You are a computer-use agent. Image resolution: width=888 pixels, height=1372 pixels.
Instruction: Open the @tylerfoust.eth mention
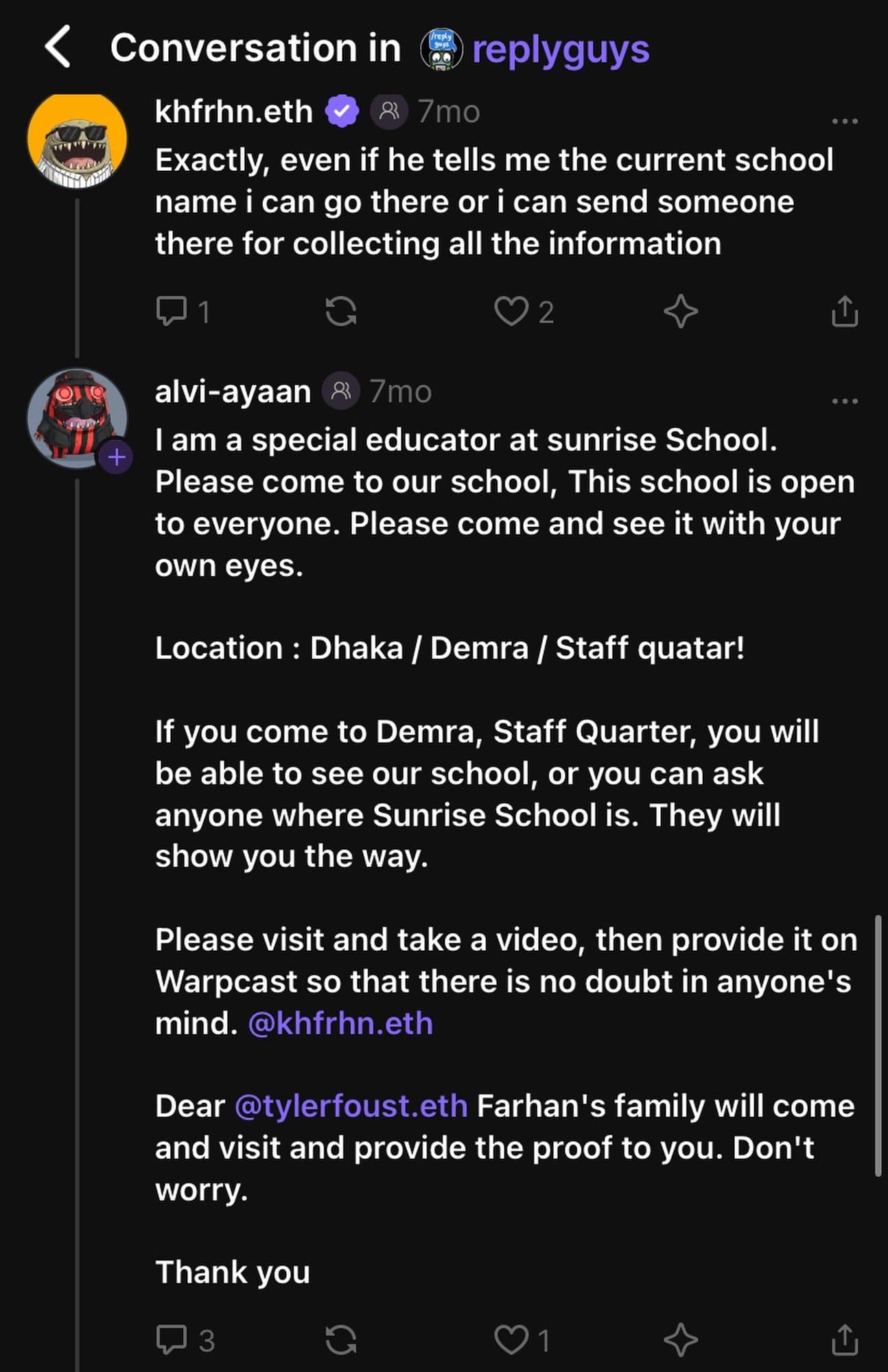coord(351,1107)
